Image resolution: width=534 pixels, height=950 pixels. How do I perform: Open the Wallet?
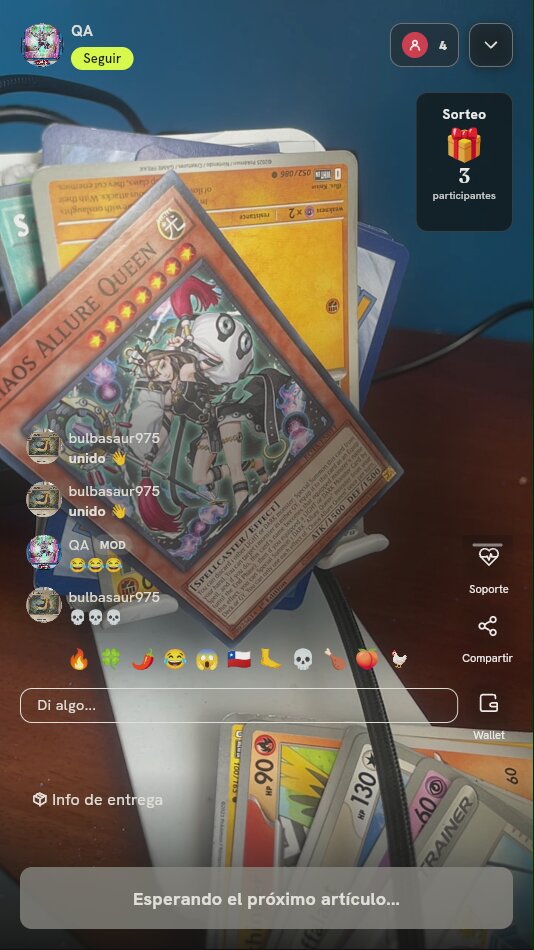tap(489, 717)
